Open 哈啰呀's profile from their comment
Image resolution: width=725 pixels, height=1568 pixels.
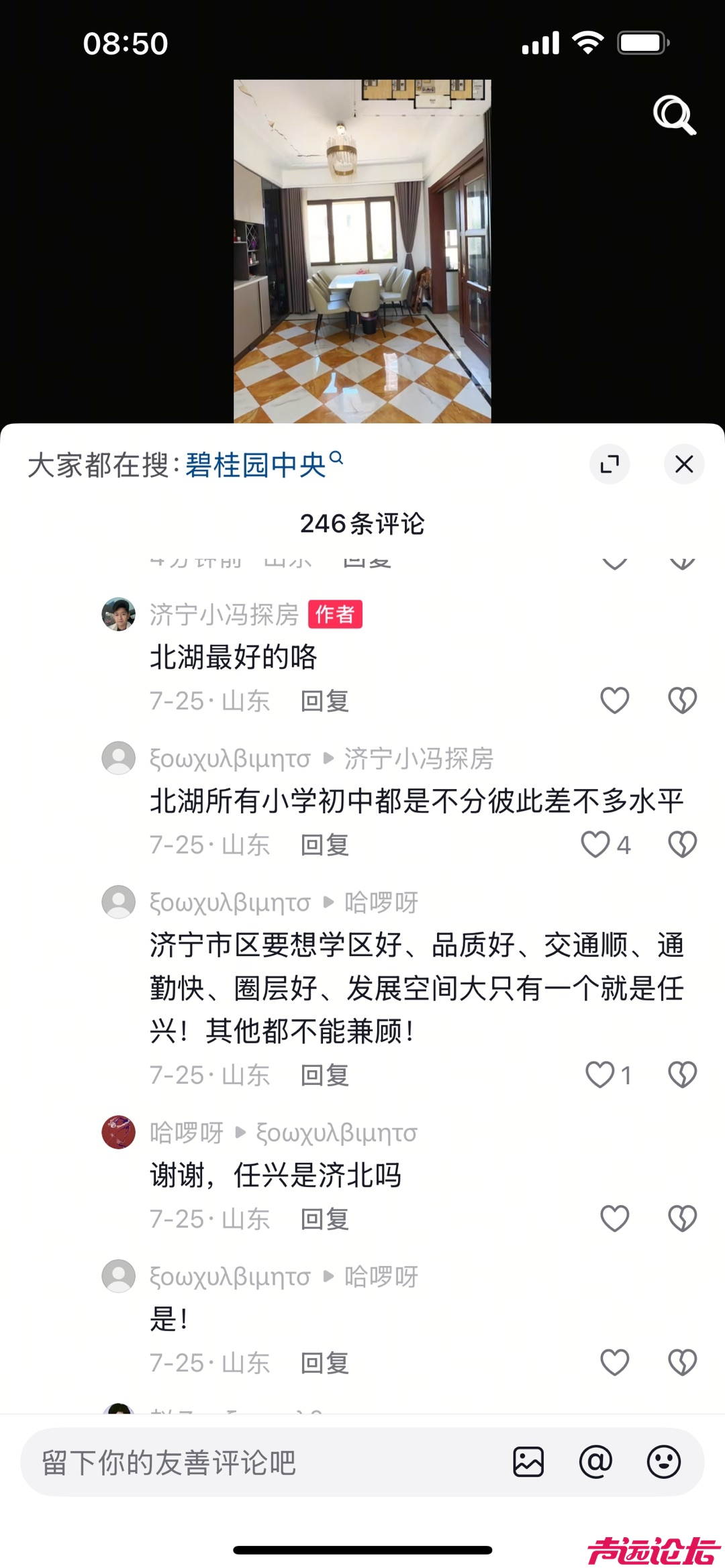pyautogui.click(x=119, y=1133)
